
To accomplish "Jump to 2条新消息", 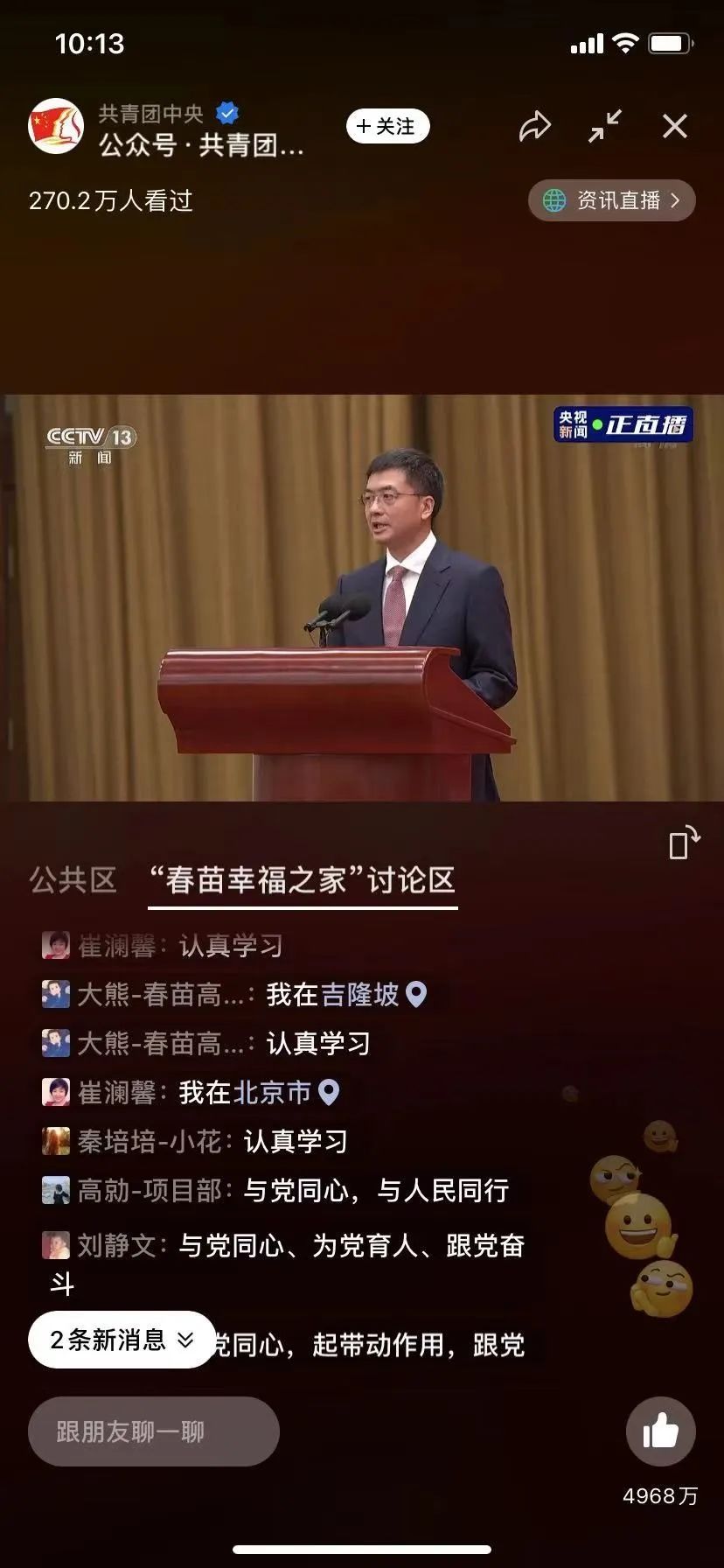I will point(122,1340).
